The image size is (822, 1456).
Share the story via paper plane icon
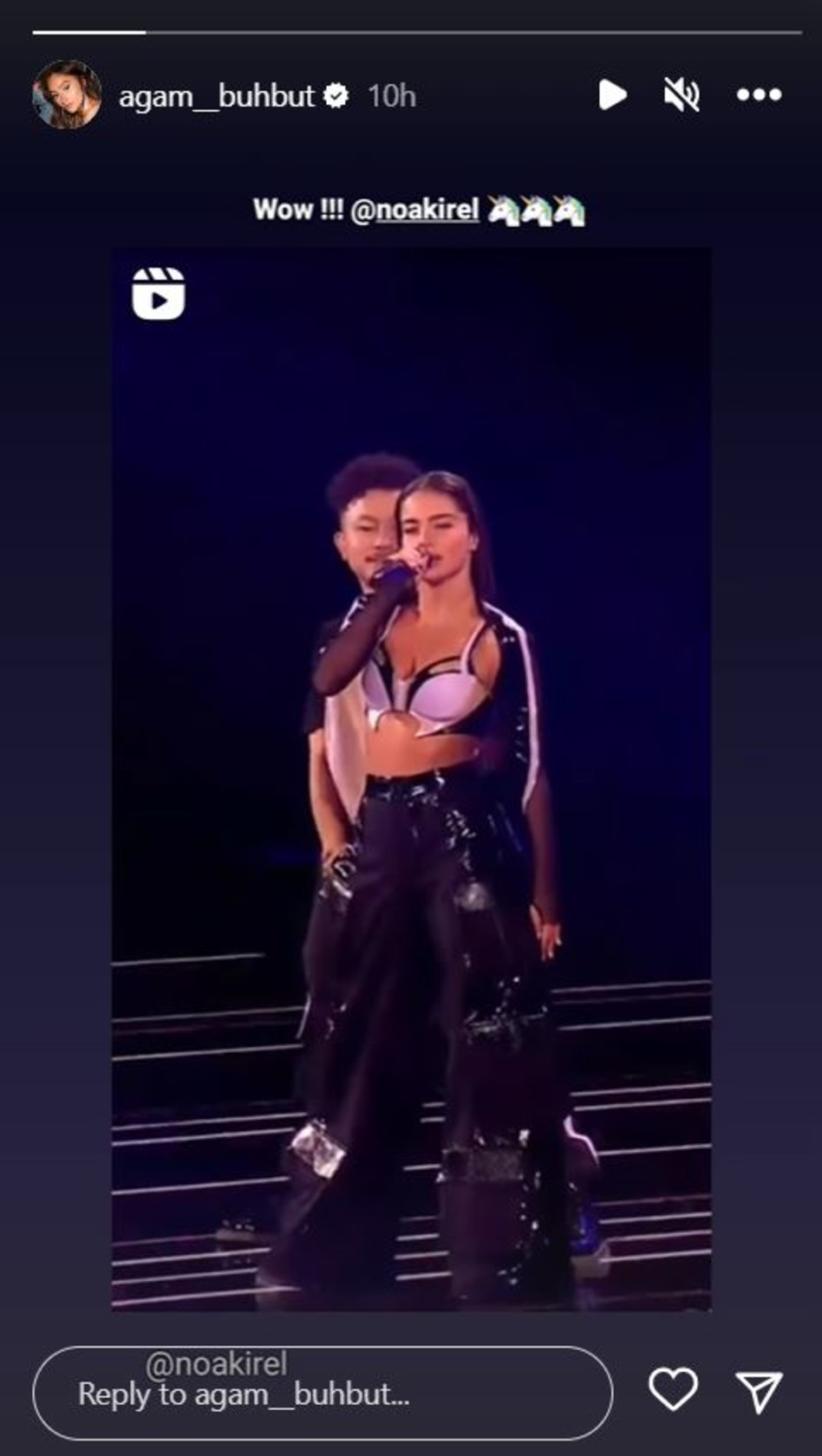click(759, 1390)
